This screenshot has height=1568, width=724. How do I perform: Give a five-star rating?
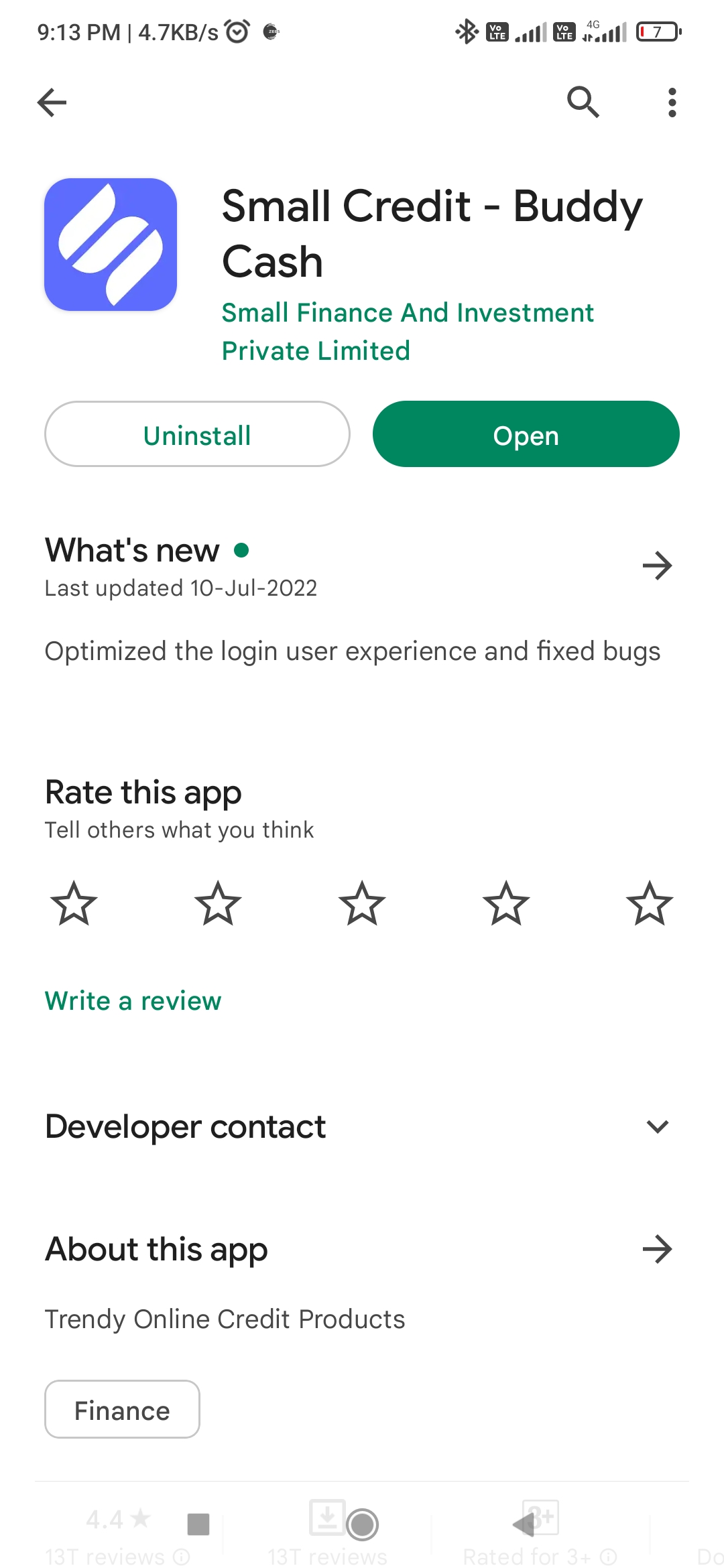pyautogui.click(x=650, y=903)
